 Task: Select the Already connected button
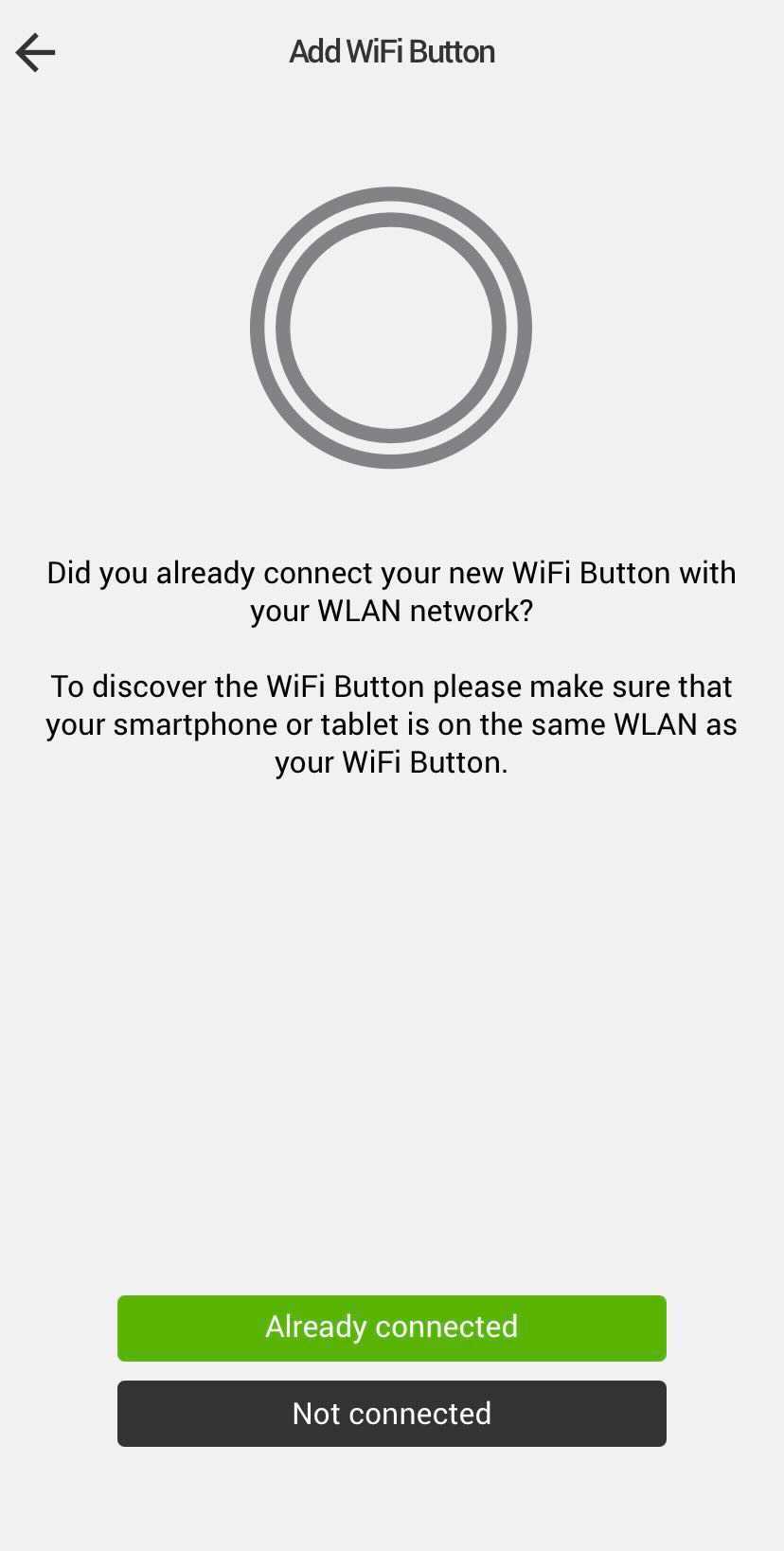click(391, 1328)
